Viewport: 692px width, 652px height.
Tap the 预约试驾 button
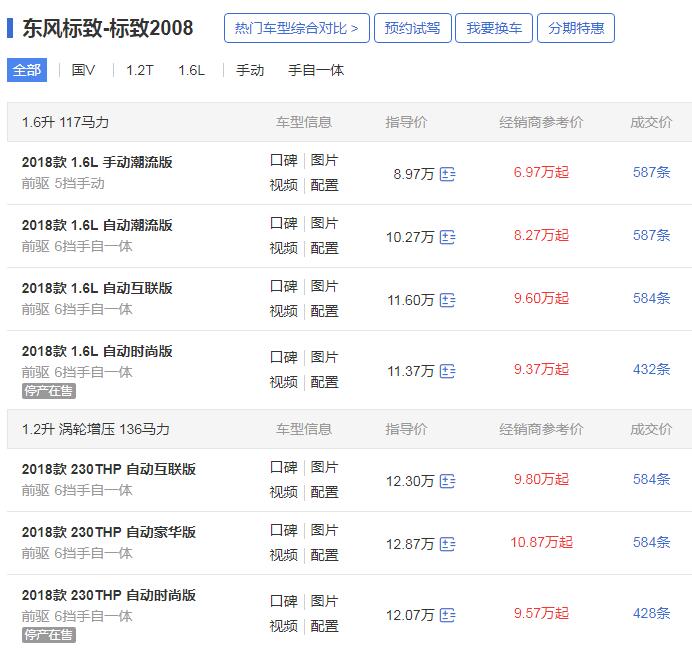[412, 28]
